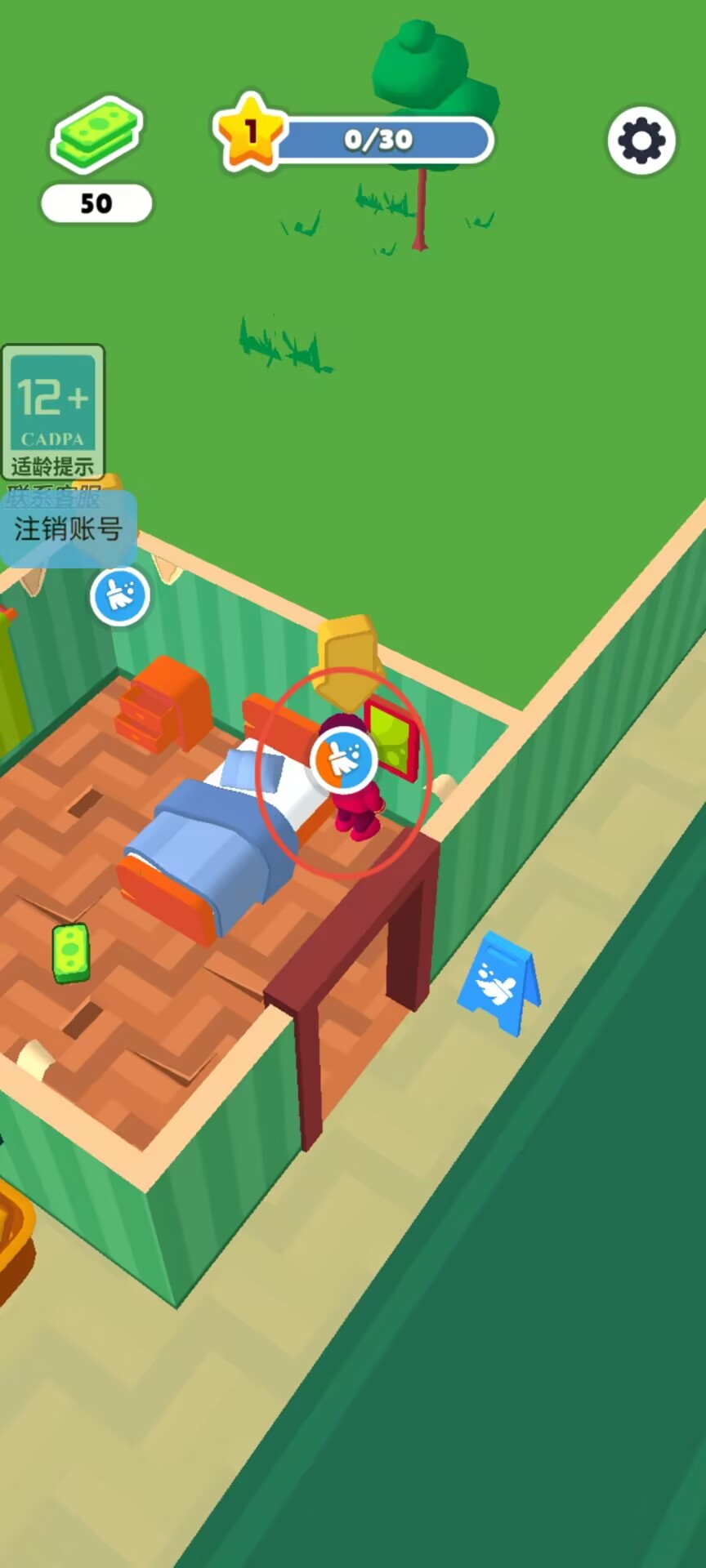
Task: Tap the broom icon on the wall
Action: pos(120,596)
